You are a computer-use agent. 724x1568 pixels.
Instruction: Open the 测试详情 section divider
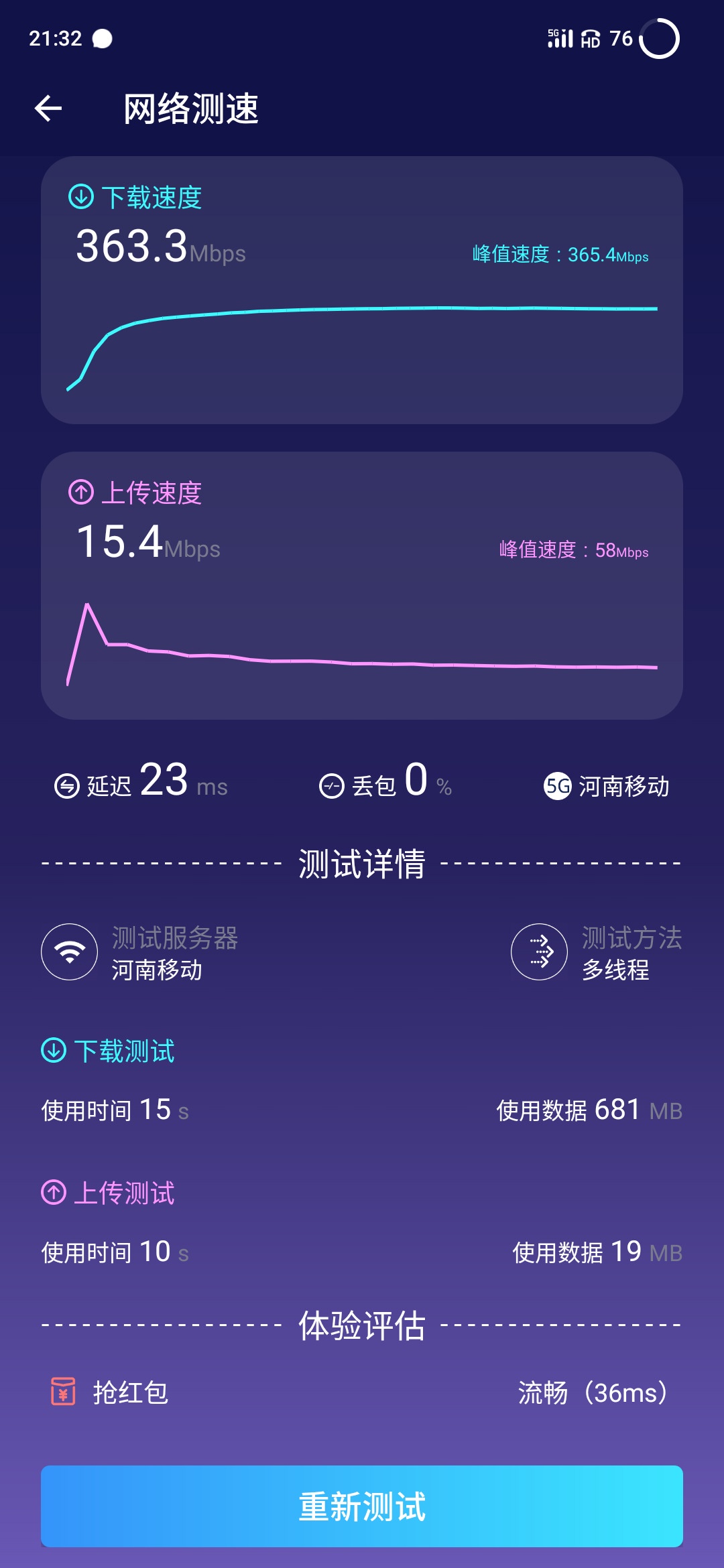coord(362,864)
